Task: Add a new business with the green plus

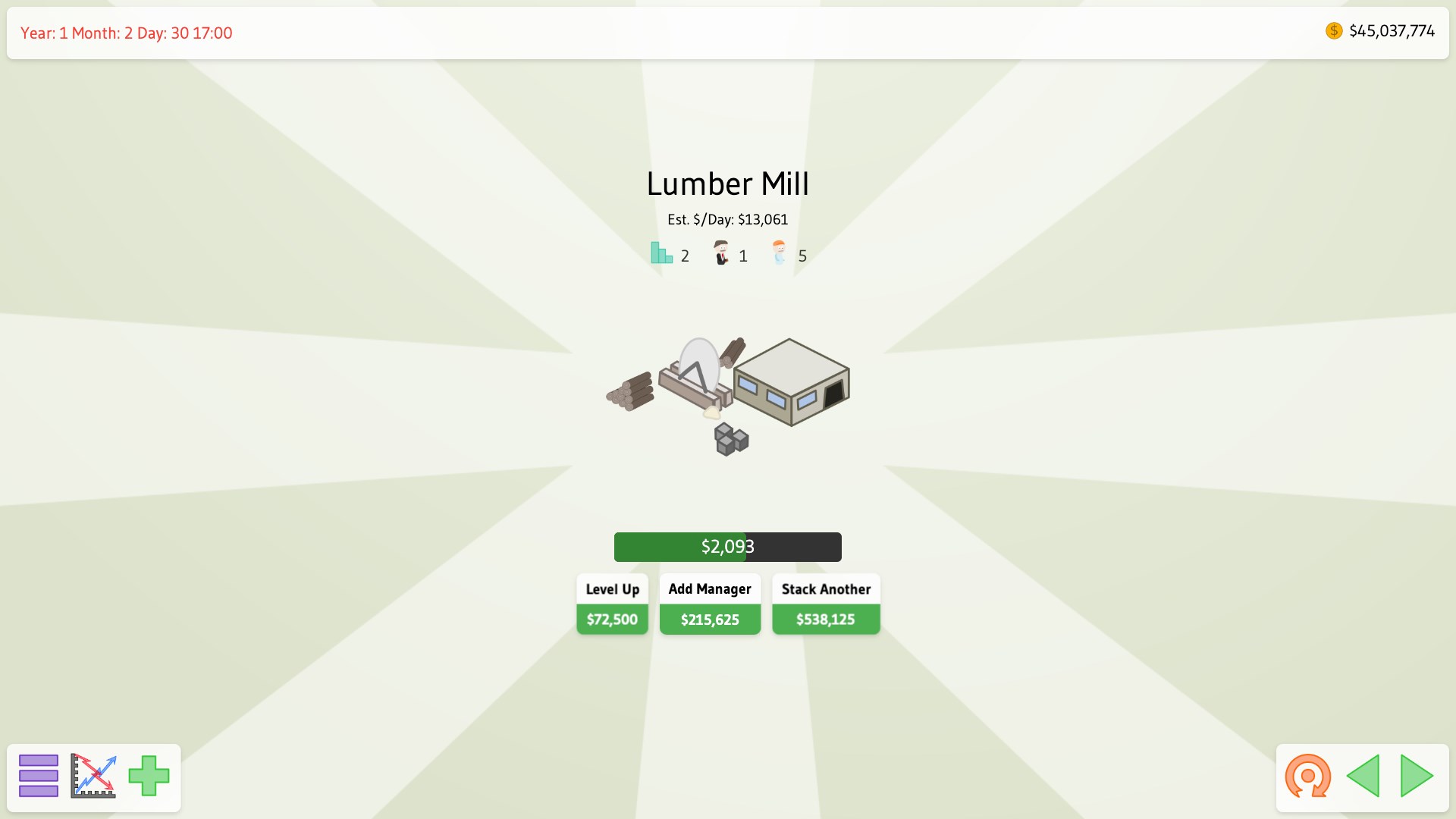Action: point(149,776)
